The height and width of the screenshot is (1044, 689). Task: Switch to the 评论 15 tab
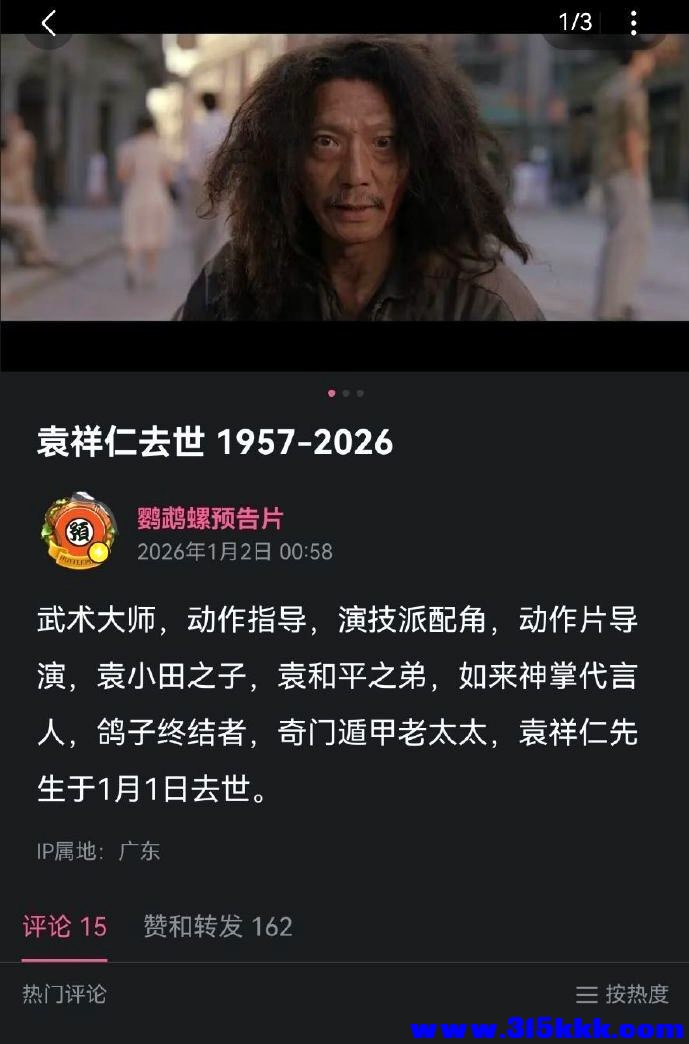pyautogui.click(x=65, y=926)
